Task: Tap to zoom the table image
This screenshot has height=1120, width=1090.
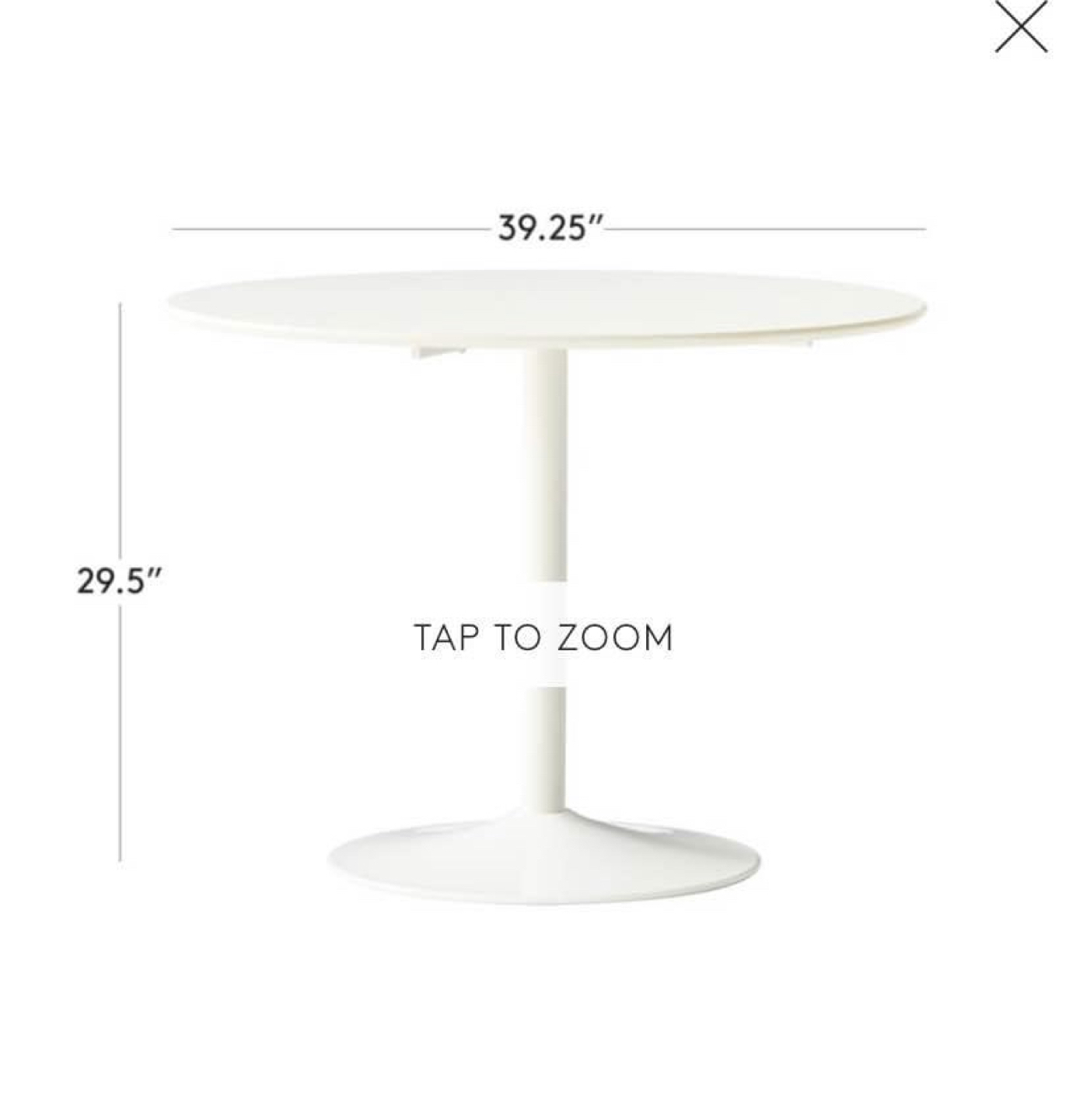Action: click(x=543, y=637)
